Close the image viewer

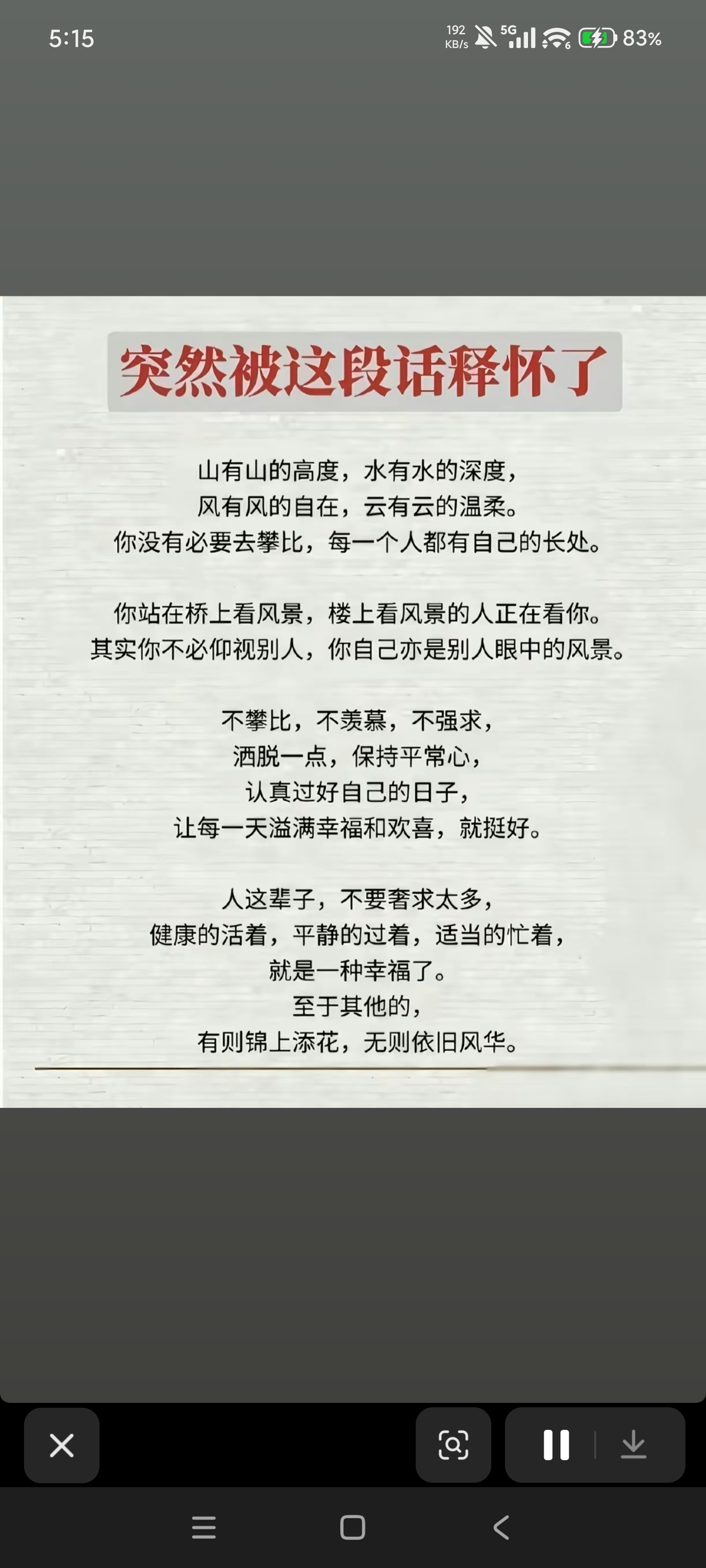point(61,1445)
